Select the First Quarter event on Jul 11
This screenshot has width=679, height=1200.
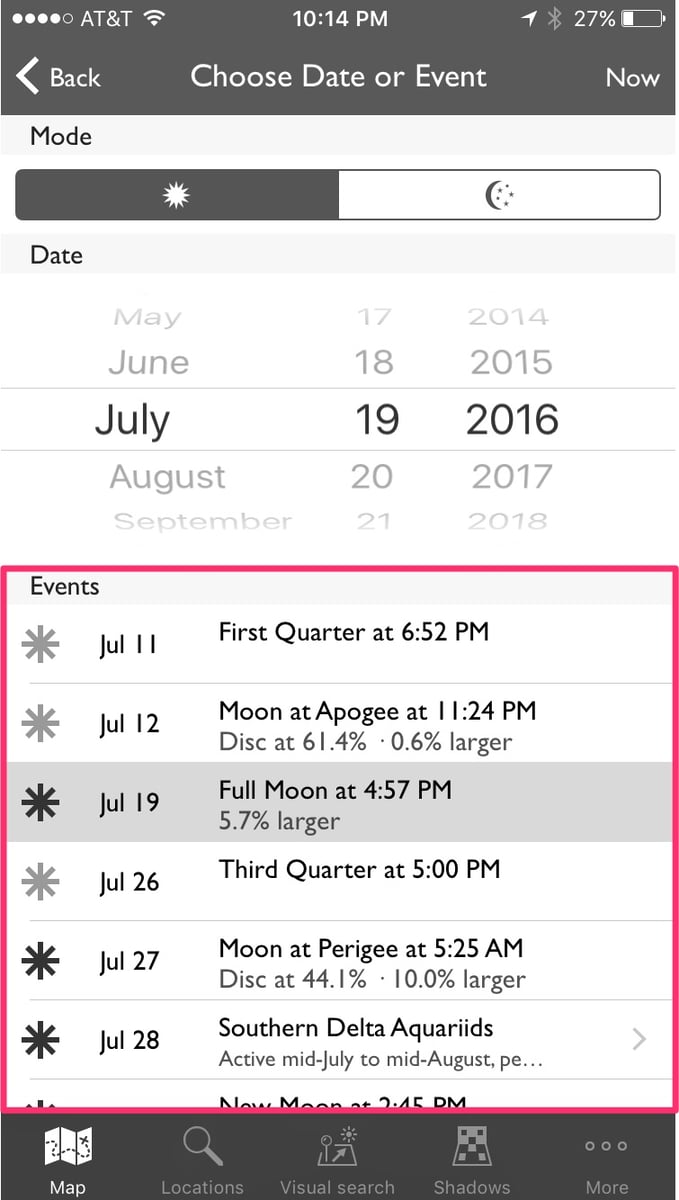340,644
